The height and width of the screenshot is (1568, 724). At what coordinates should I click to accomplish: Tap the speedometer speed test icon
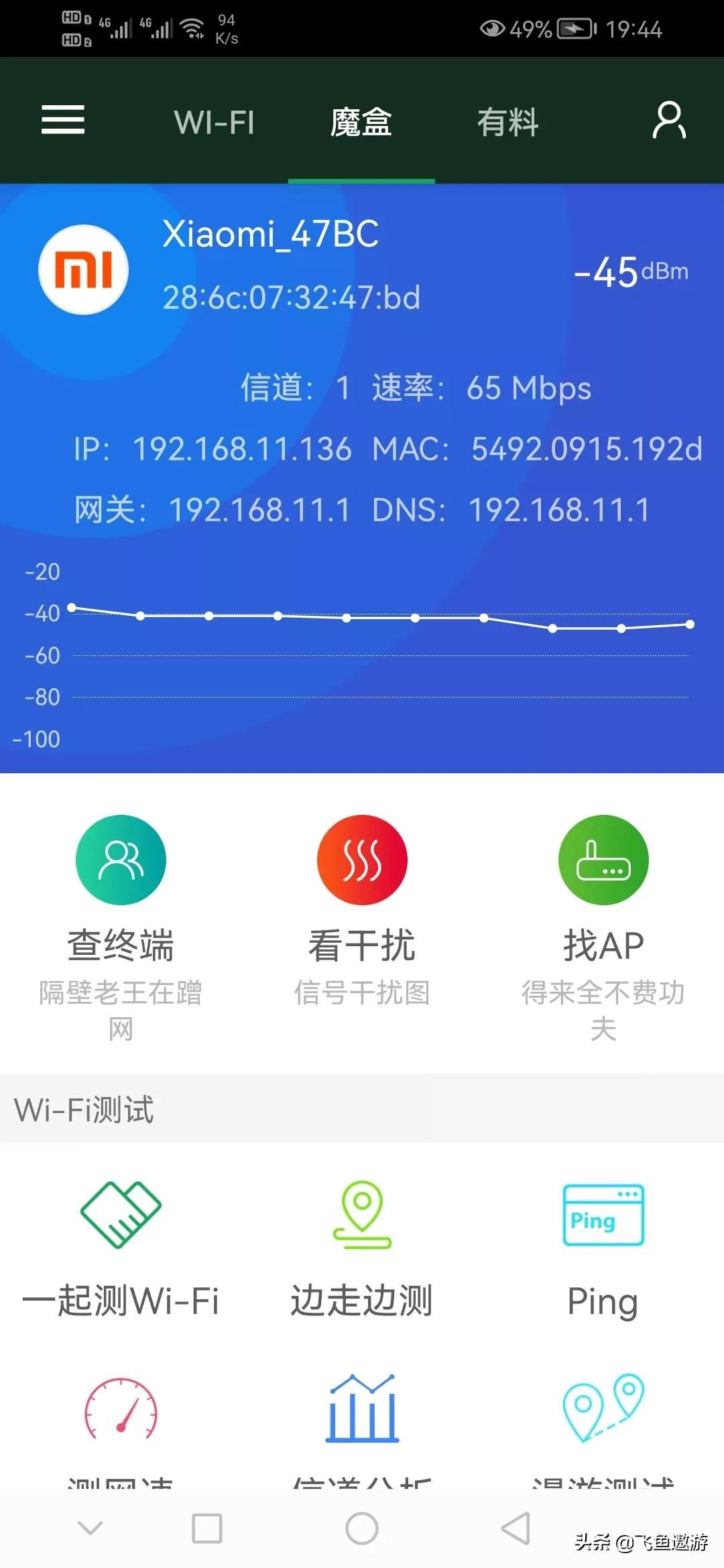[x=121, y=1409]
